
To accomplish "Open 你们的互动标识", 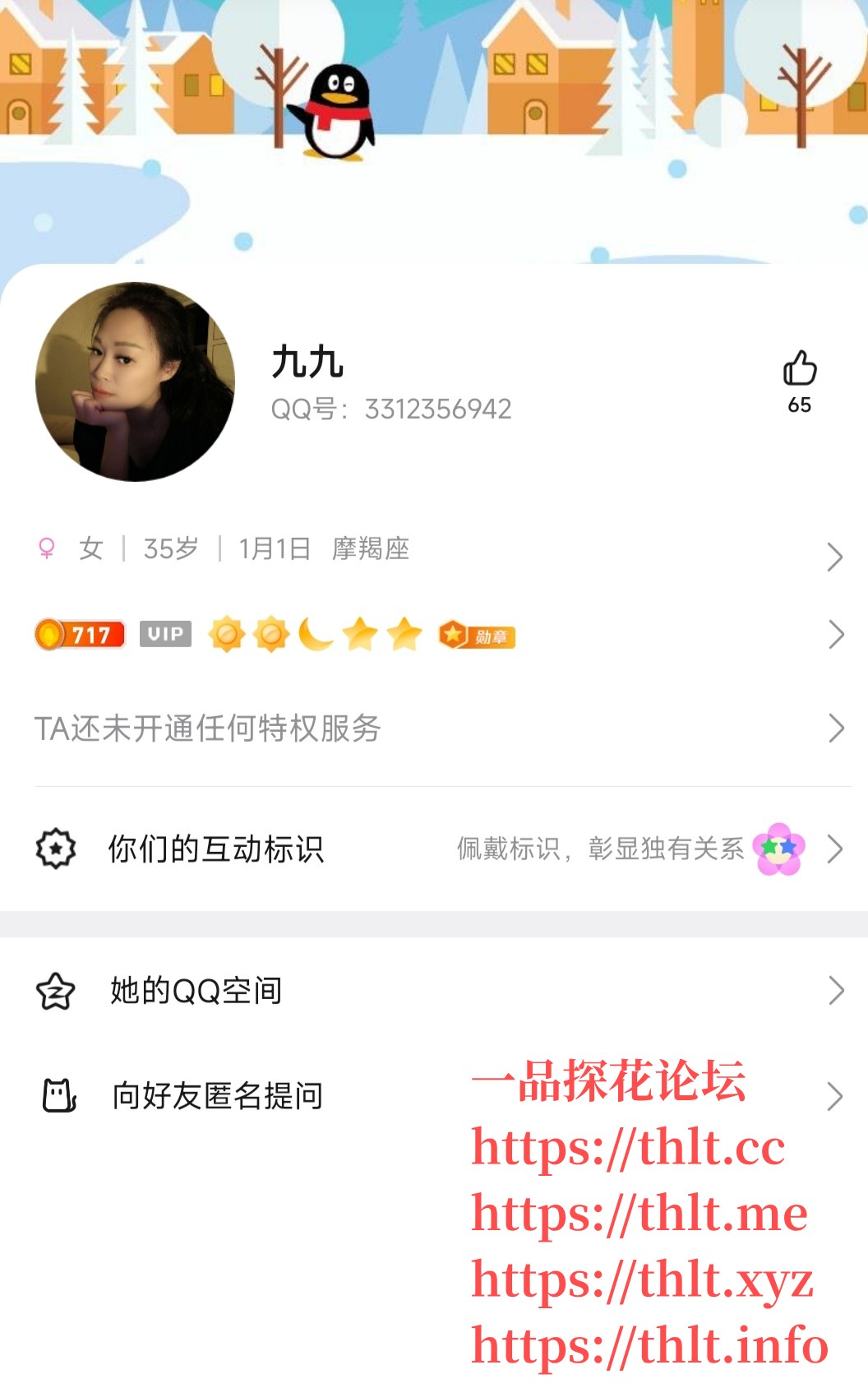I will (x=434, y=849).
